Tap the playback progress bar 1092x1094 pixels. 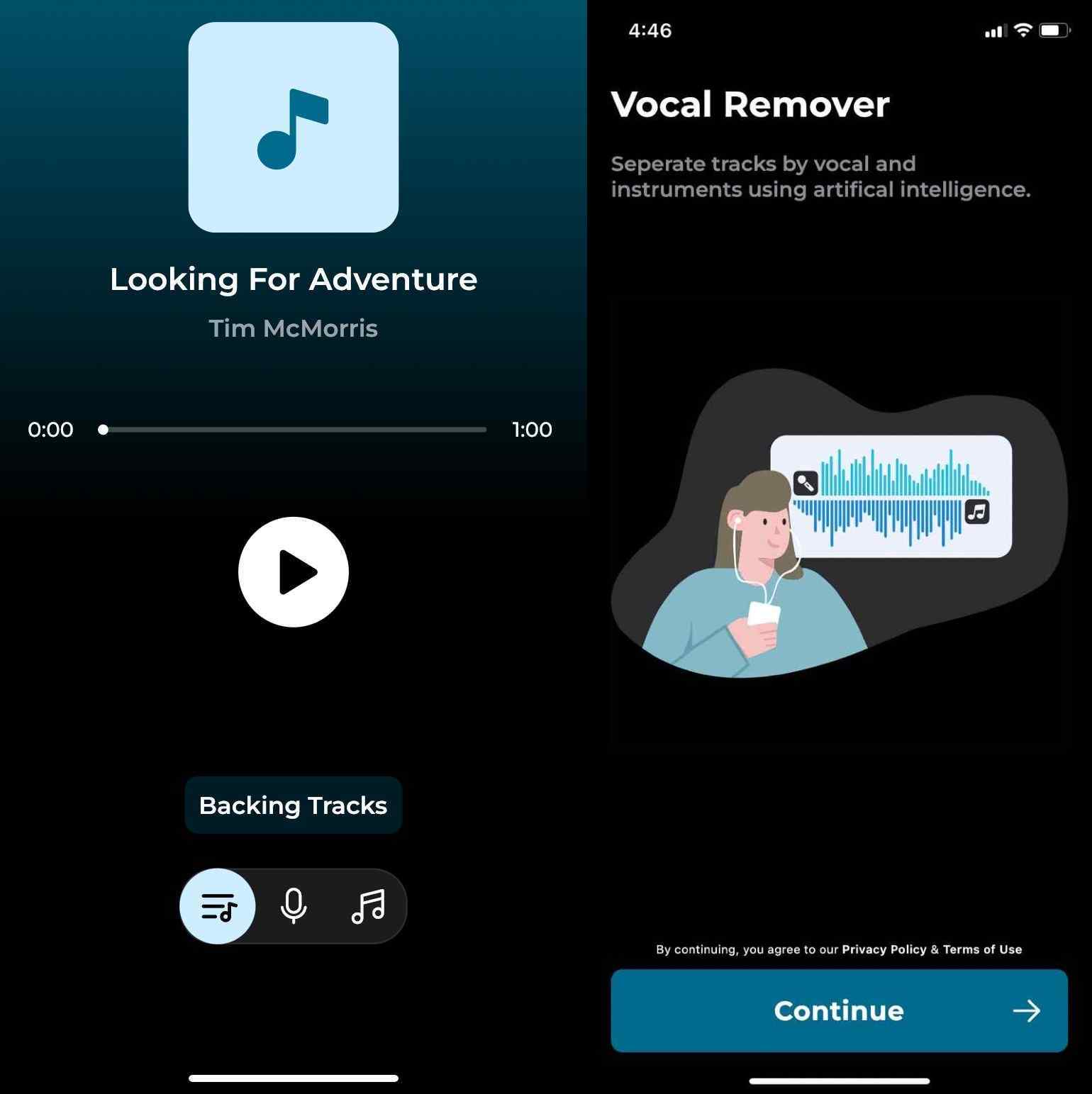pos(294,430)
